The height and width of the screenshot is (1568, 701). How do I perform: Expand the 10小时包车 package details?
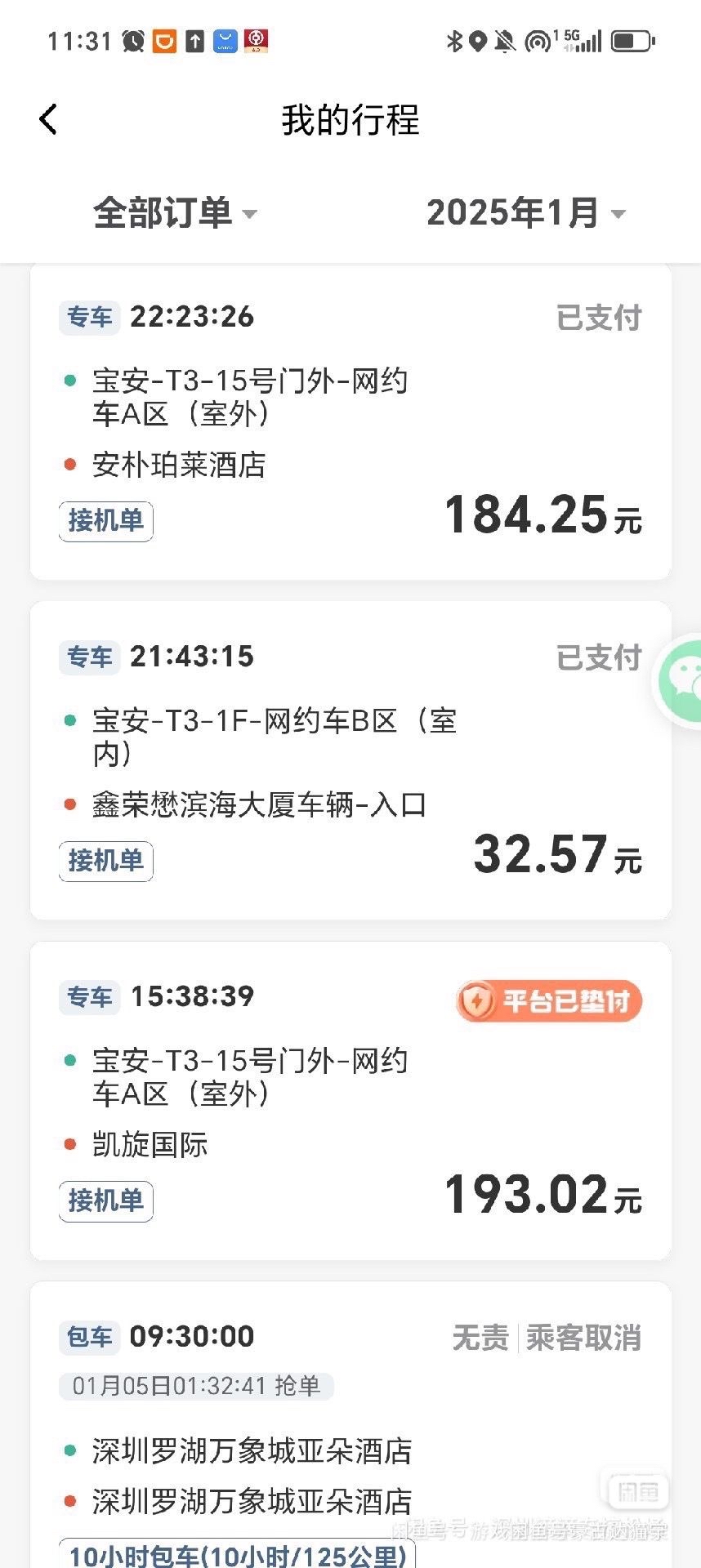click(x=237, y=1556)
